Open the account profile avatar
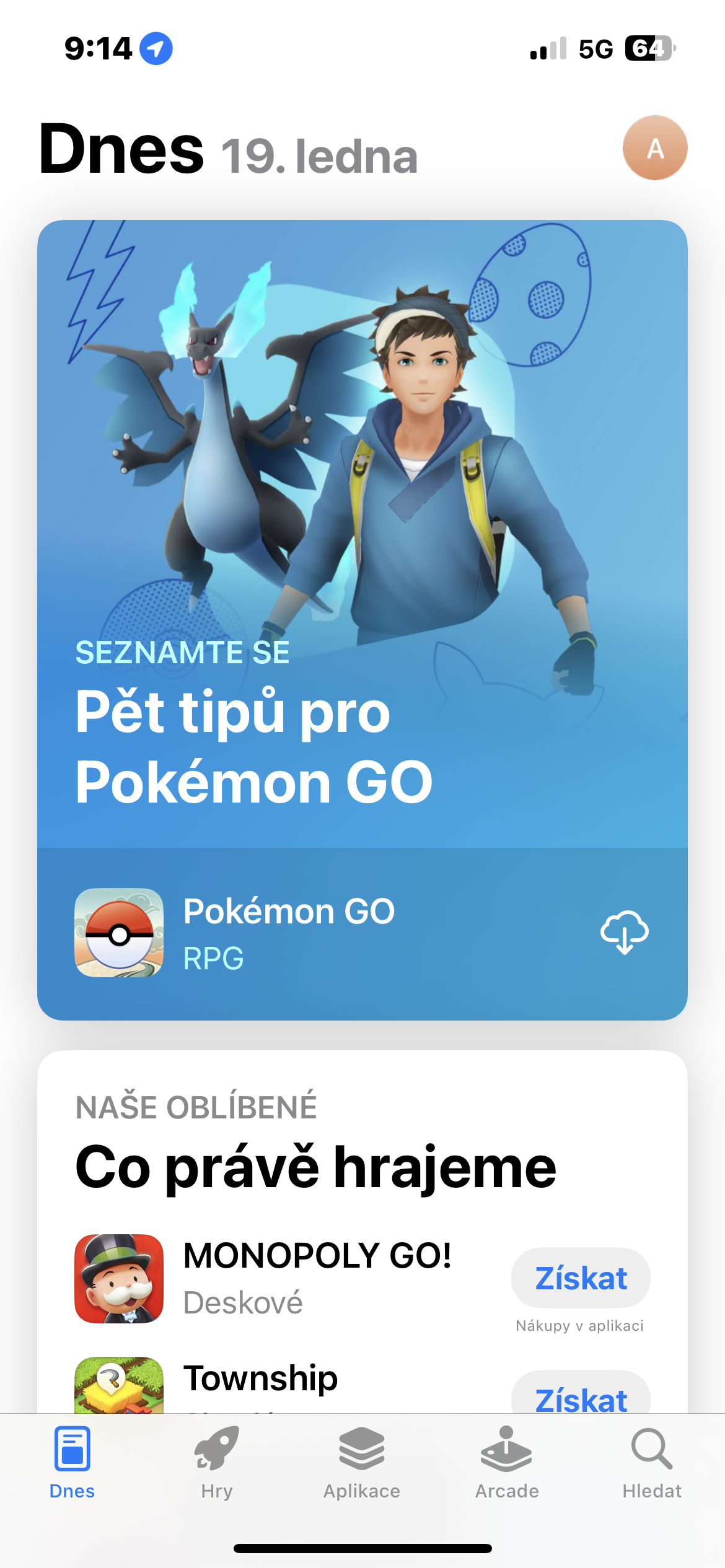725x1568 pixels. coord(654,148)
